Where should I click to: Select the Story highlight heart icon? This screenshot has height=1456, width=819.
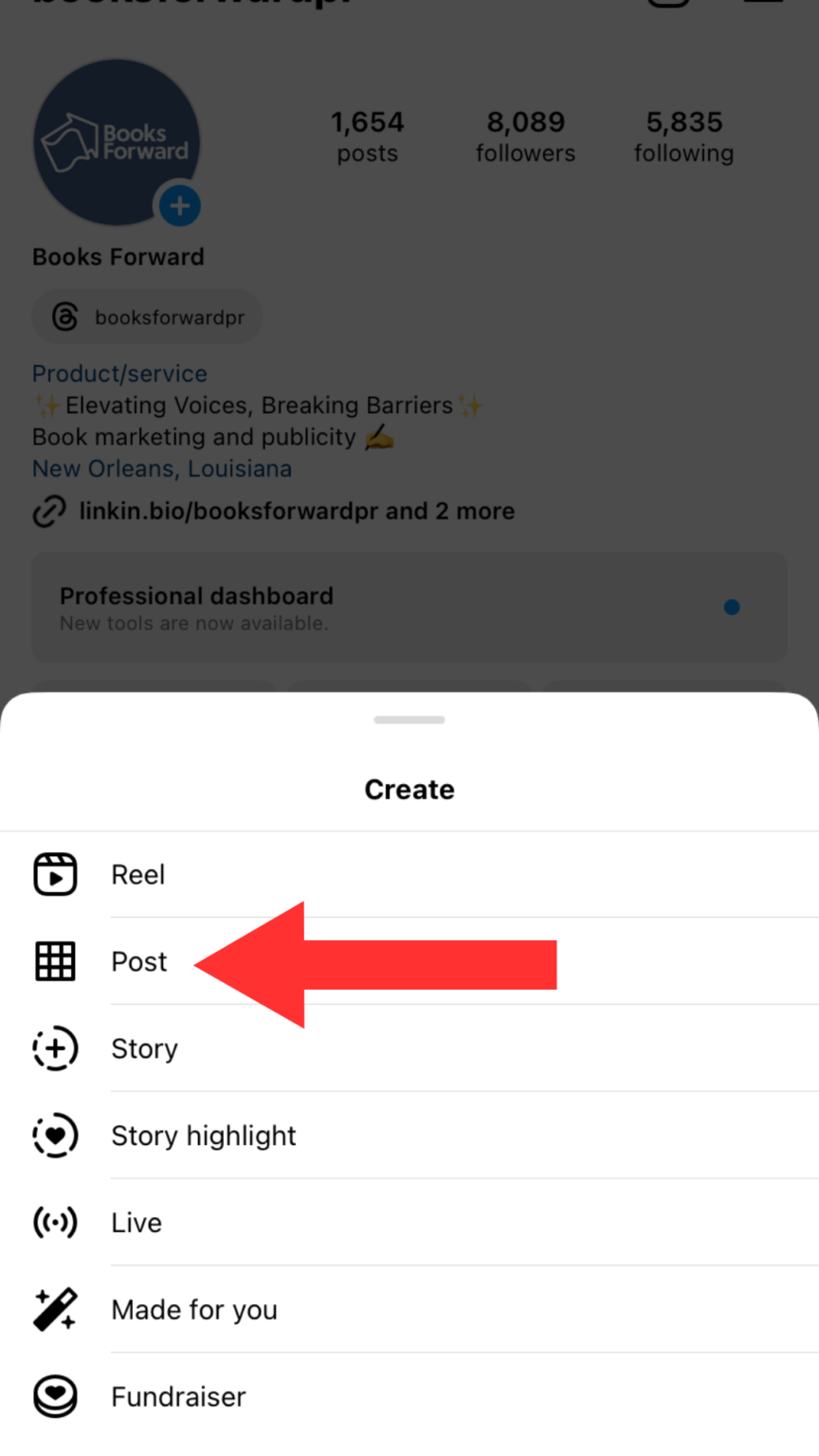[55, 1136]
